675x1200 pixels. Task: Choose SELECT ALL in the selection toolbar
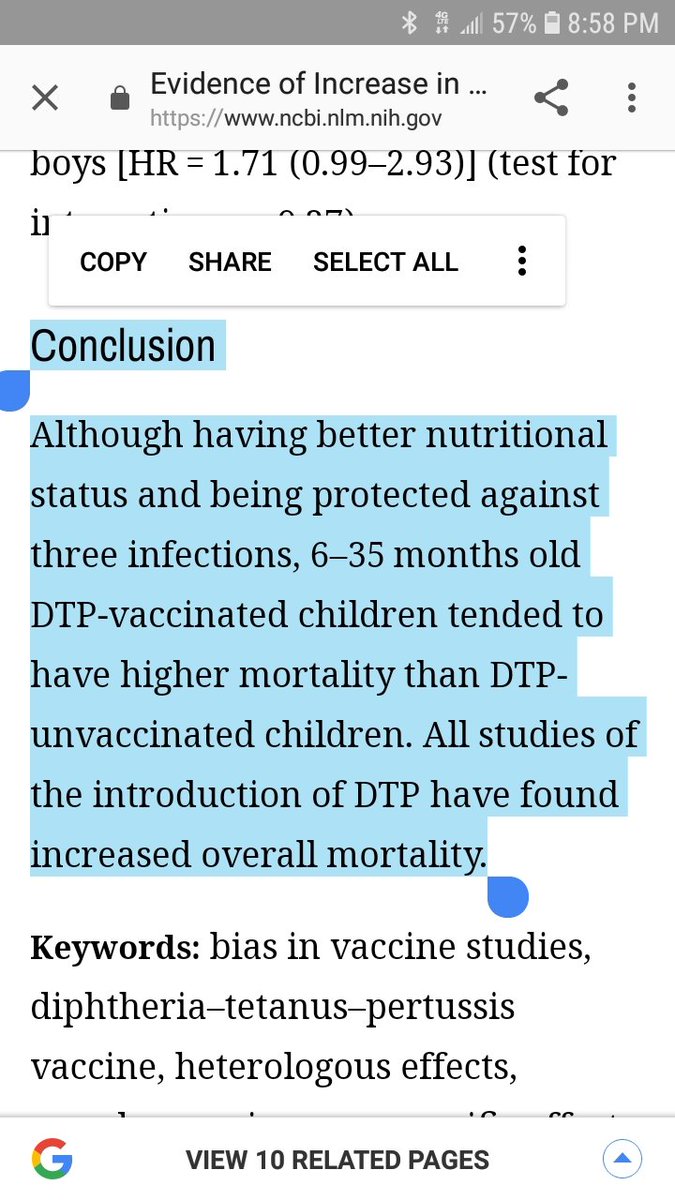click(385, 262)
